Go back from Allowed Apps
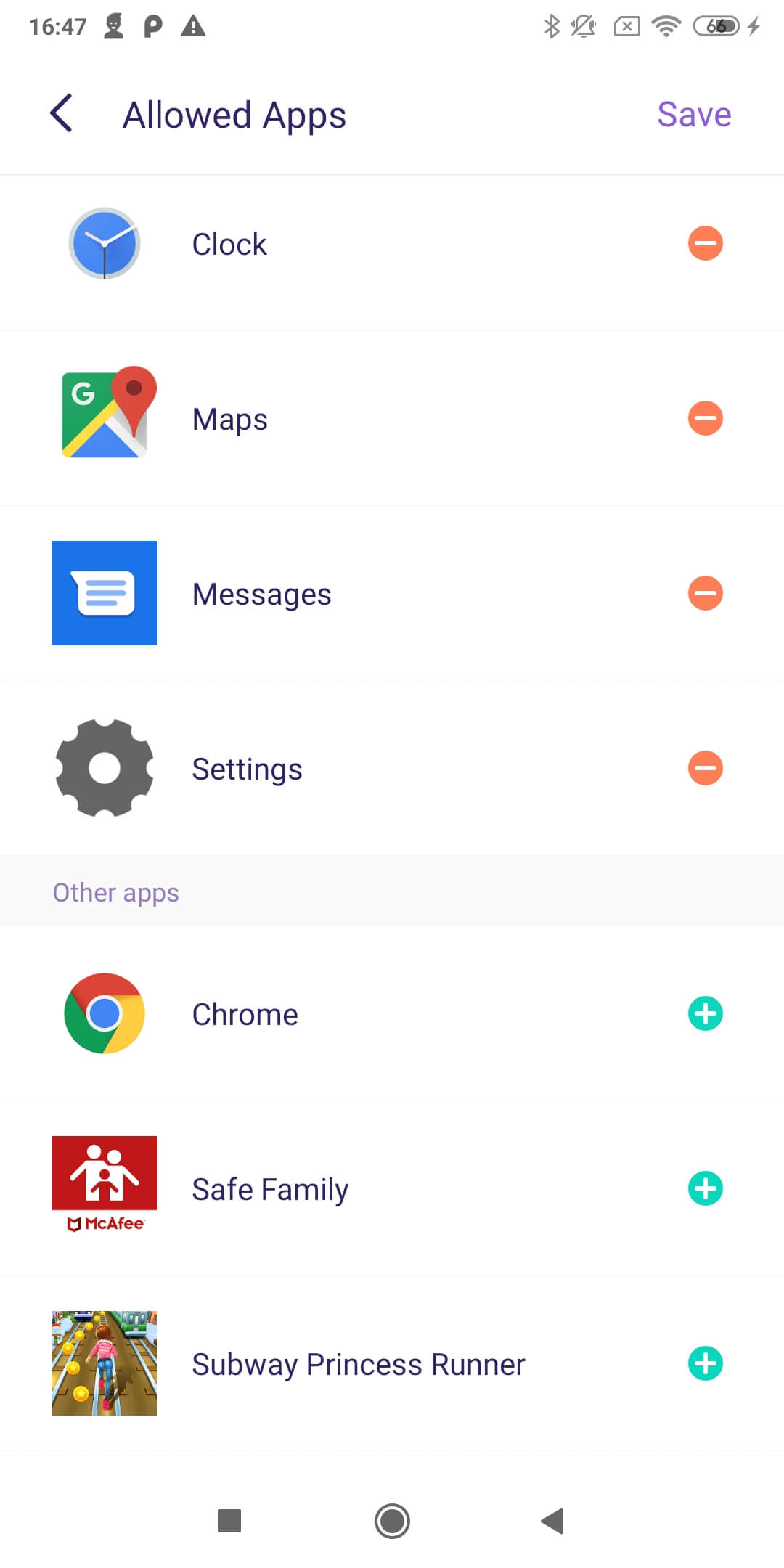The image size is (784, 1568). (62, 114)
